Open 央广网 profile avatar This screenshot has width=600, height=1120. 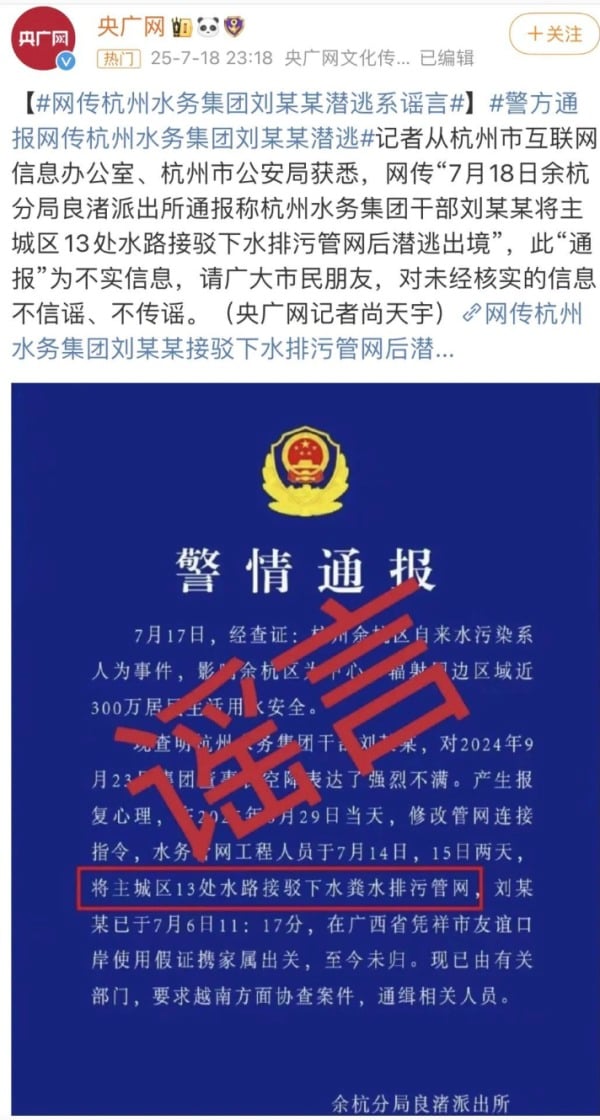pos(42,40)
